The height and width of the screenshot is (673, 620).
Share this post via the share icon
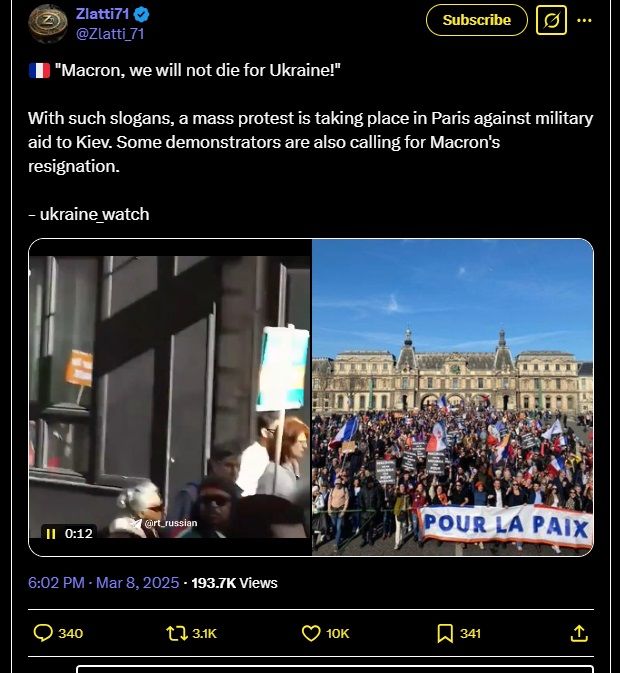(x=578, y=633)
